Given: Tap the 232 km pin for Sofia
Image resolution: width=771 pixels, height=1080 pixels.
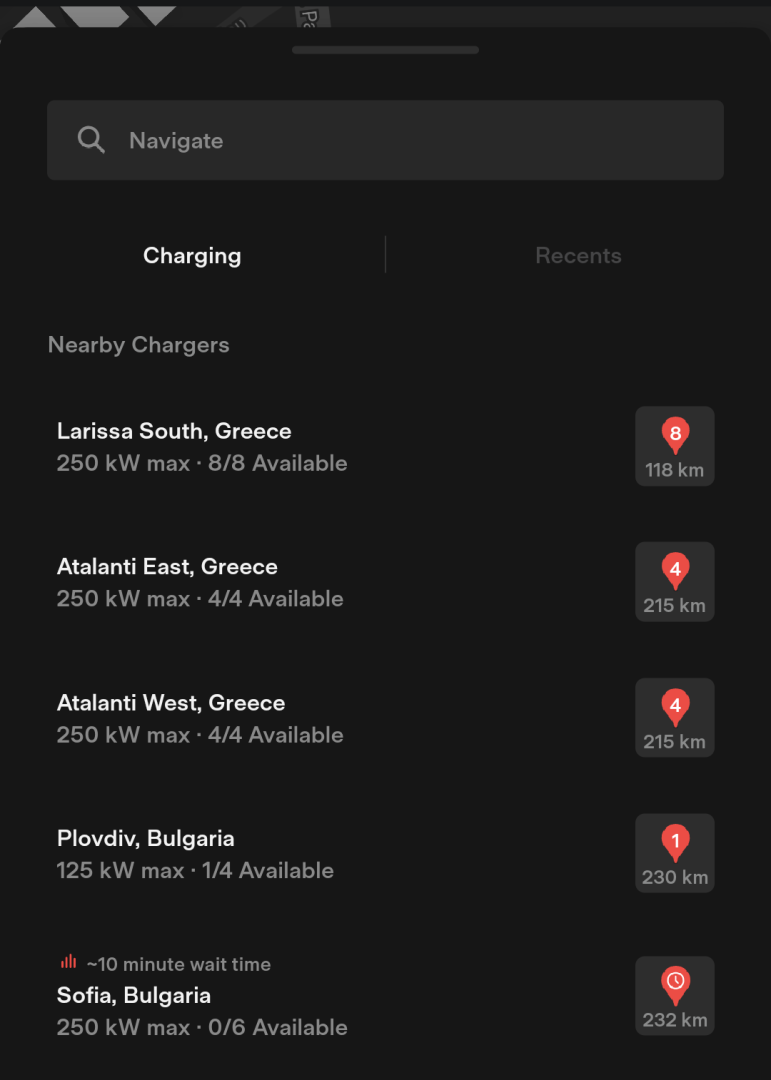Looking at the screenshot, I should pyautogui.click(x=675, y=996).
